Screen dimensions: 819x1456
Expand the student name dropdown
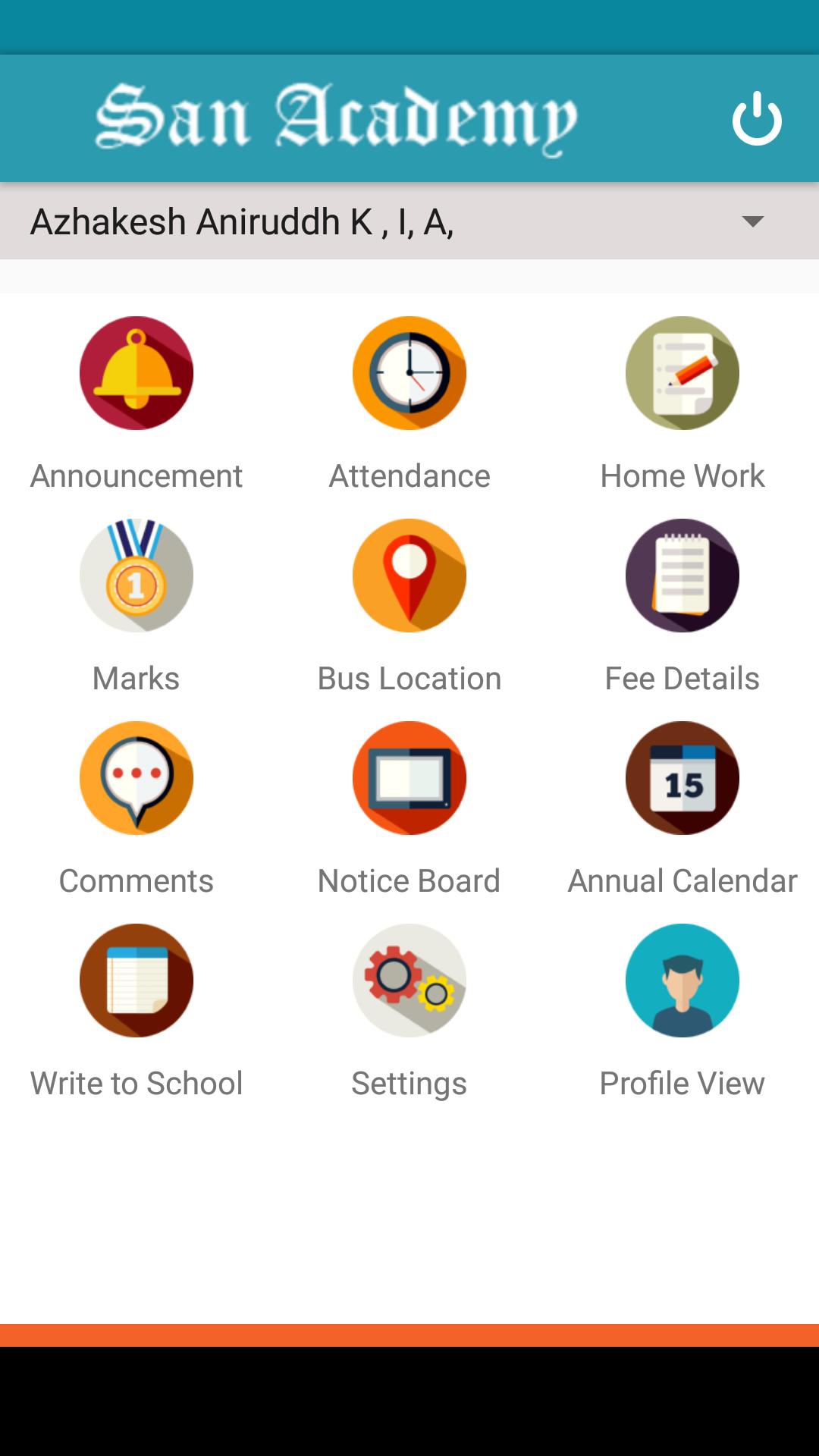point(409,221)
